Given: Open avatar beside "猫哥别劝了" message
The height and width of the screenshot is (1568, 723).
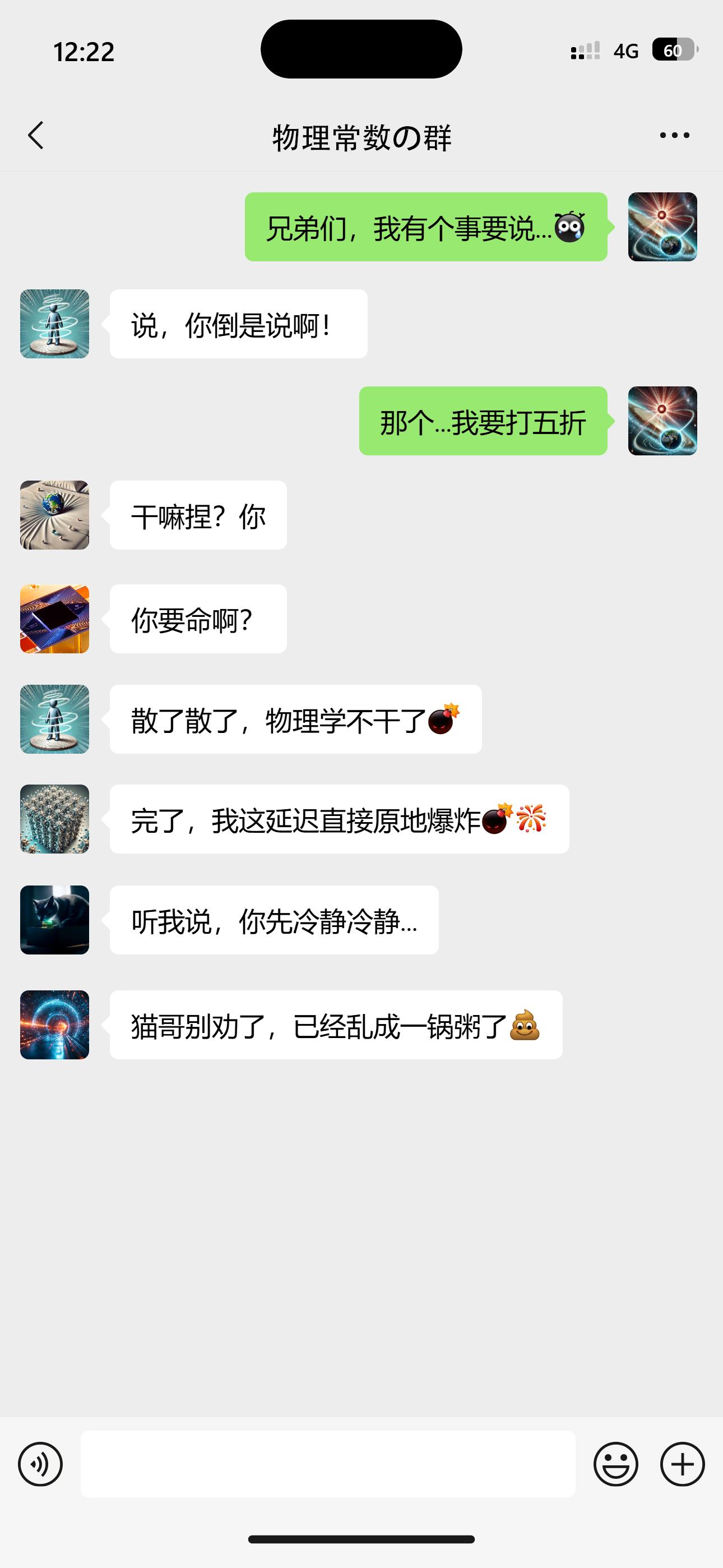Looking at the screenshot, I should [x=55, y=1025].
